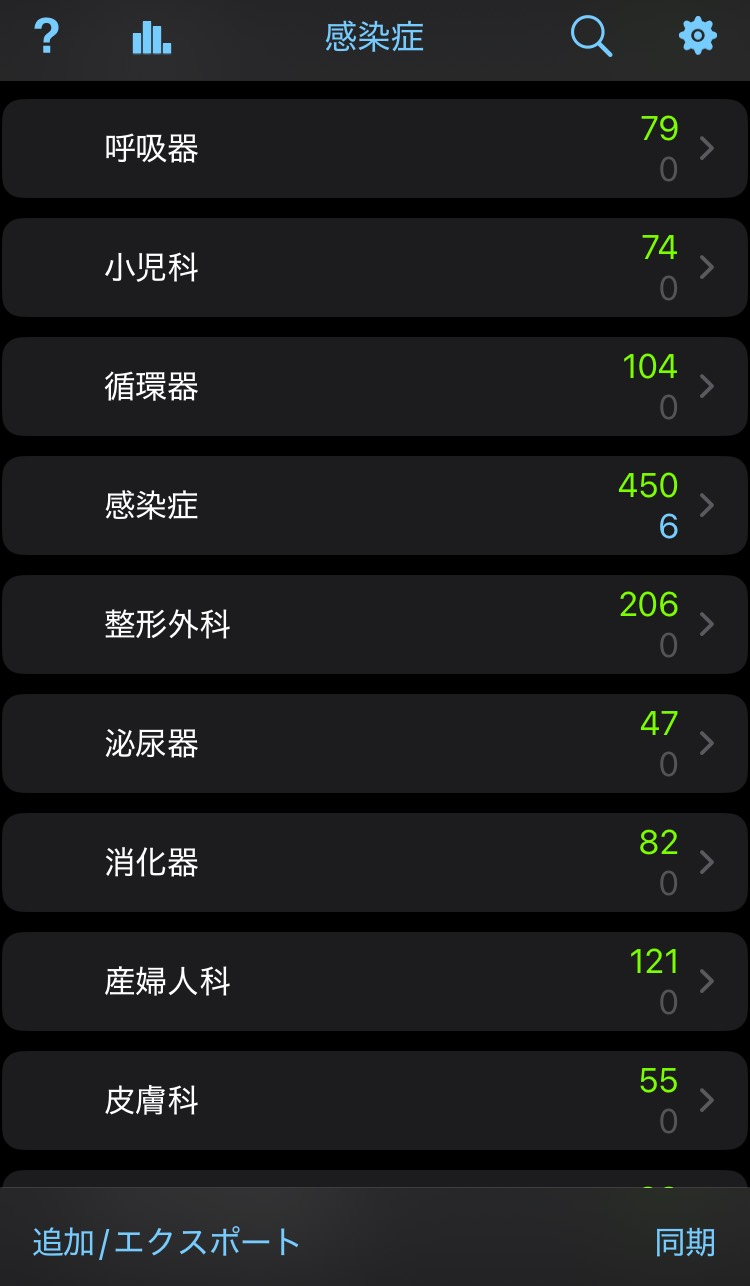Open settings with the gear icon

pyautogui.click(x=697, y=37)
